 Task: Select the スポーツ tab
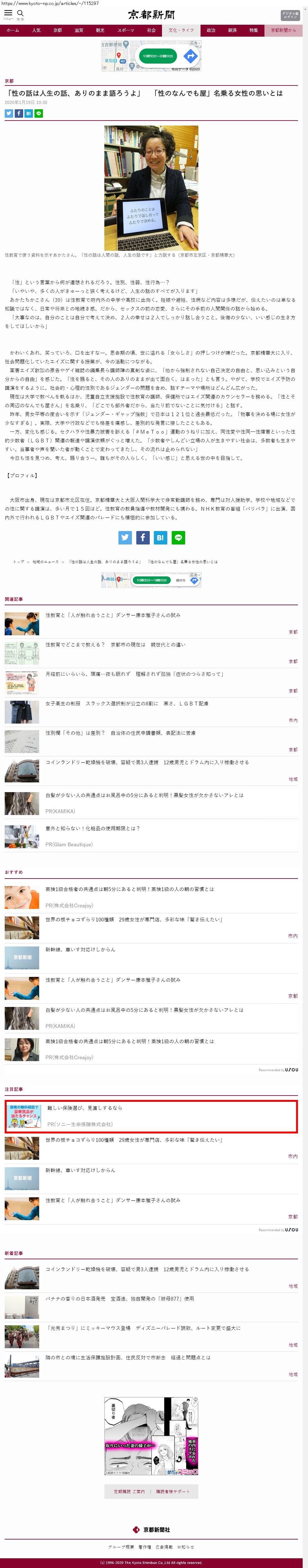(x=125, y=30)
